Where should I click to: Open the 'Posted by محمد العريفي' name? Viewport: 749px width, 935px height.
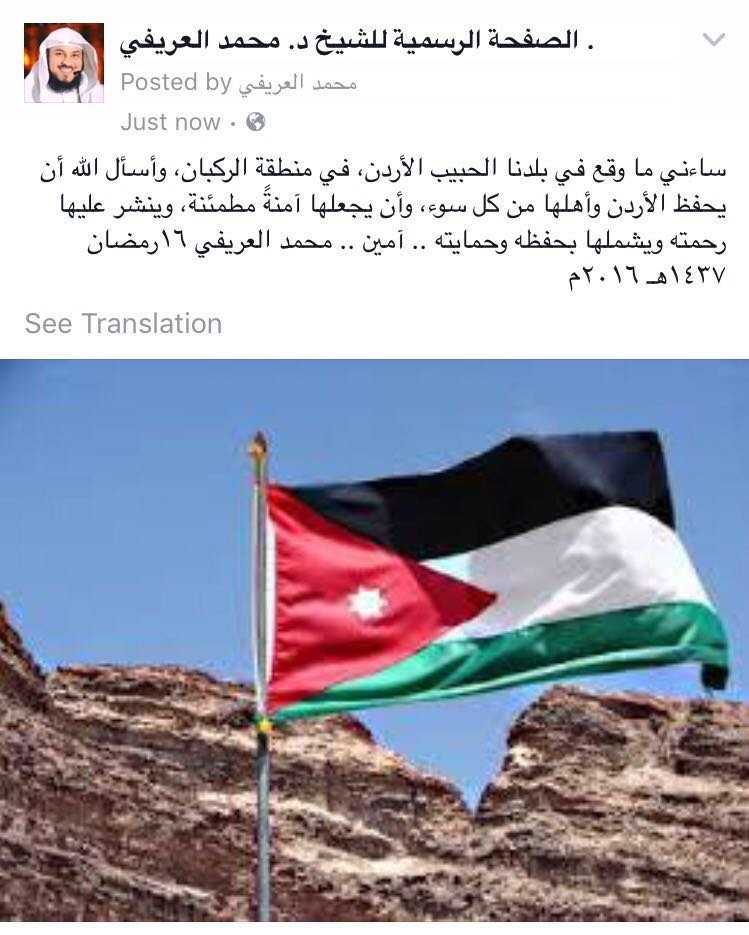click(297, 83)
